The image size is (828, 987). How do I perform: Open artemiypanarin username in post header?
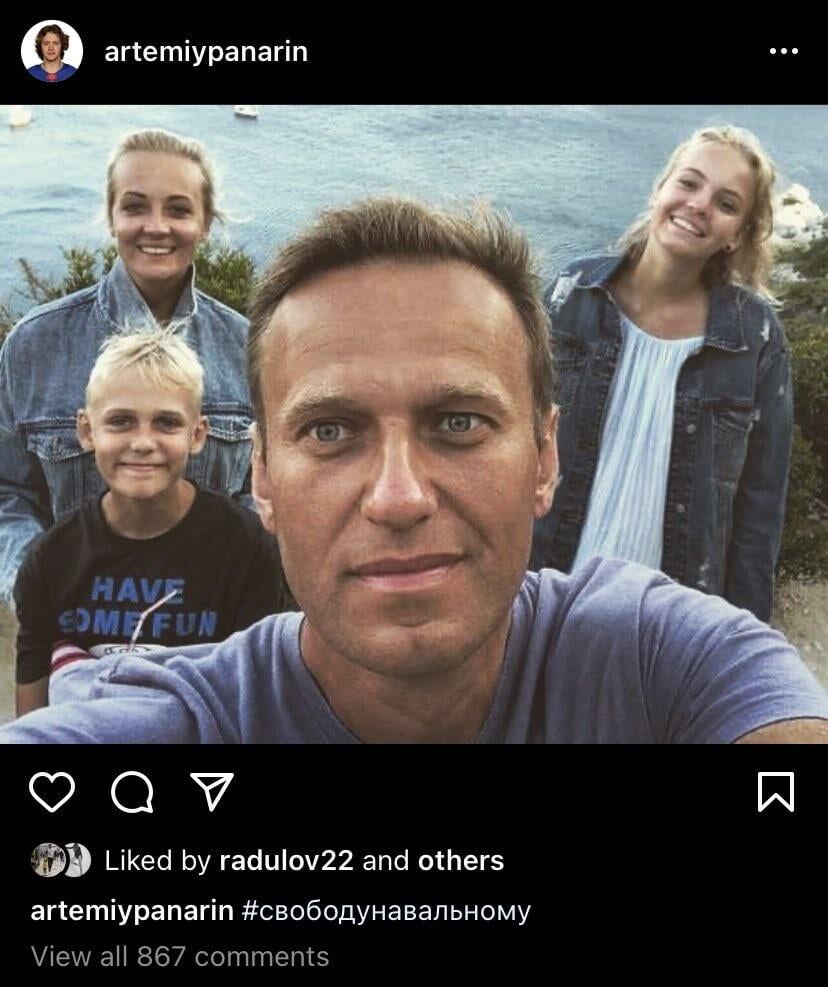pyautogui.click(x=206, y=52)
